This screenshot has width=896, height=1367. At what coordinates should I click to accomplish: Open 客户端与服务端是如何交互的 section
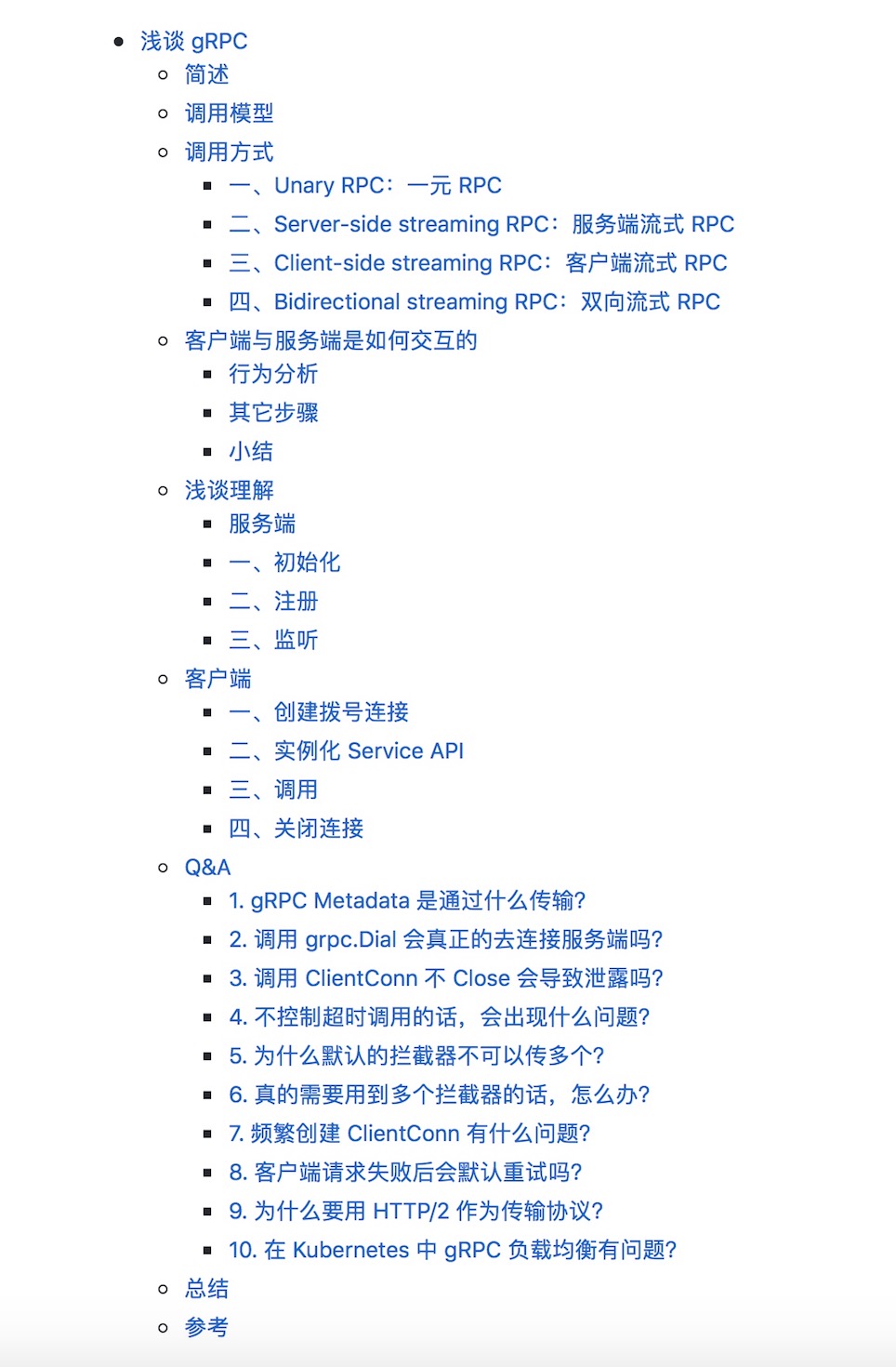(x=330, y=340)
